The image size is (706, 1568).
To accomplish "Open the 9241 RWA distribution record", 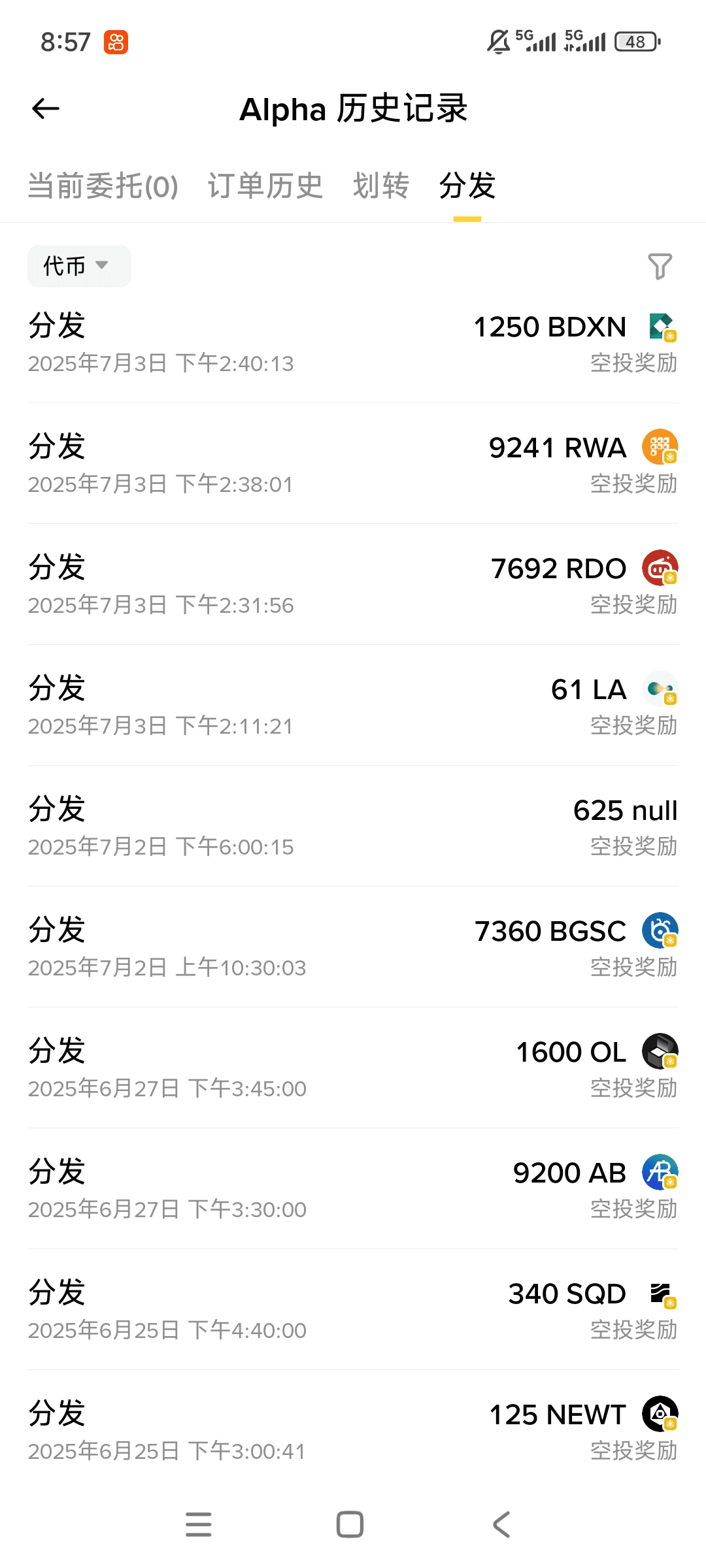I will click(353, 464).
